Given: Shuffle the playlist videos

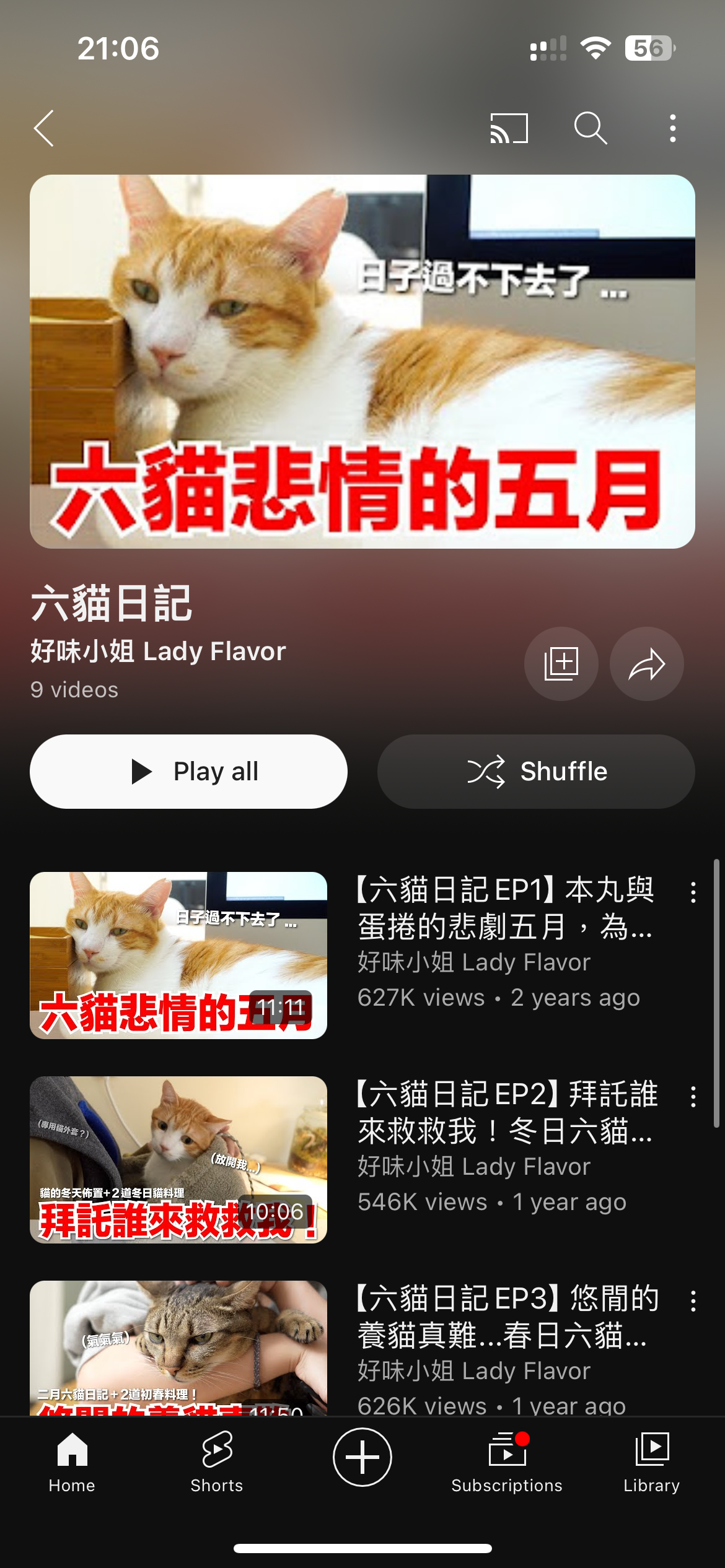Looking at the screenshot, I should 536,772.
